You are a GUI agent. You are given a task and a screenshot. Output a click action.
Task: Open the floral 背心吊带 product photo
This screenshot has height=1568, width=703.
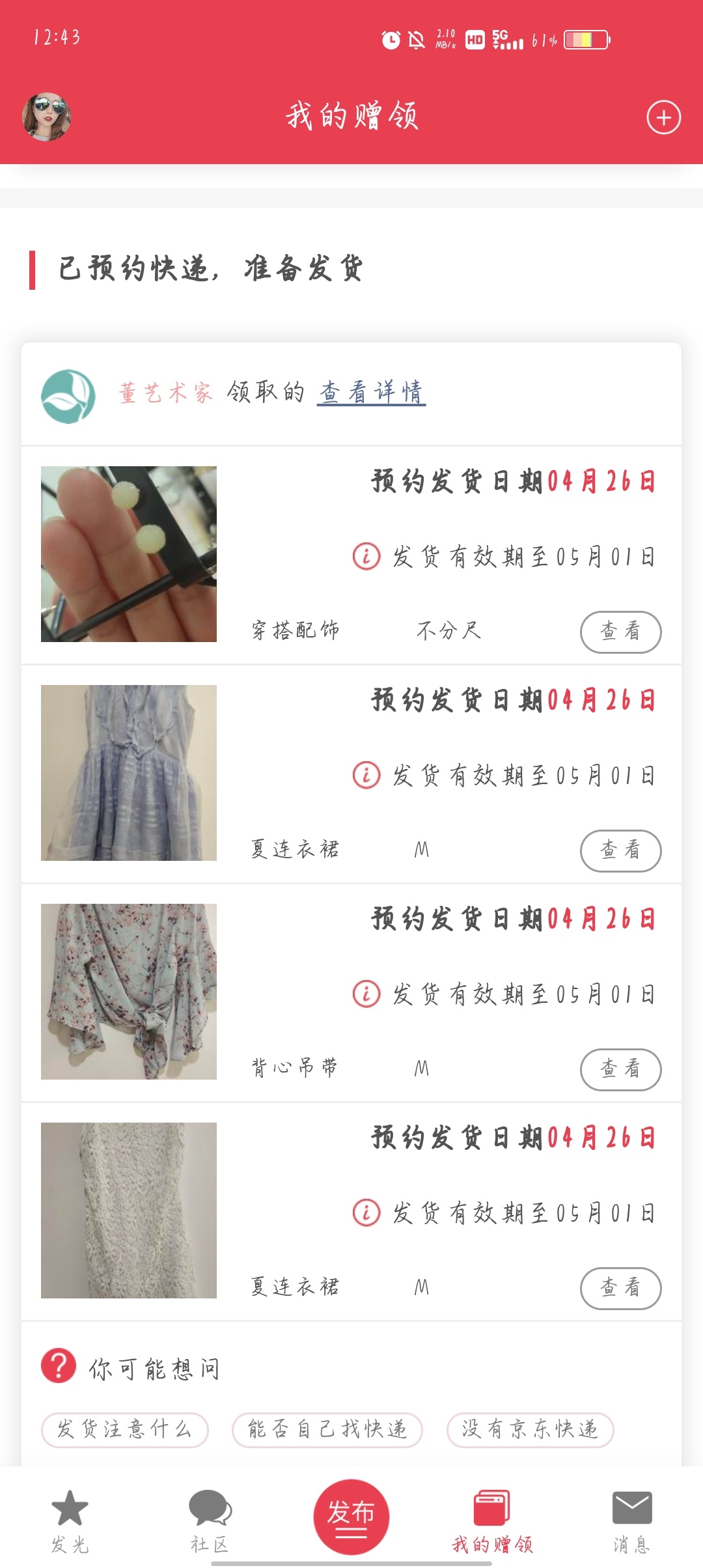[x=129, y=992]
